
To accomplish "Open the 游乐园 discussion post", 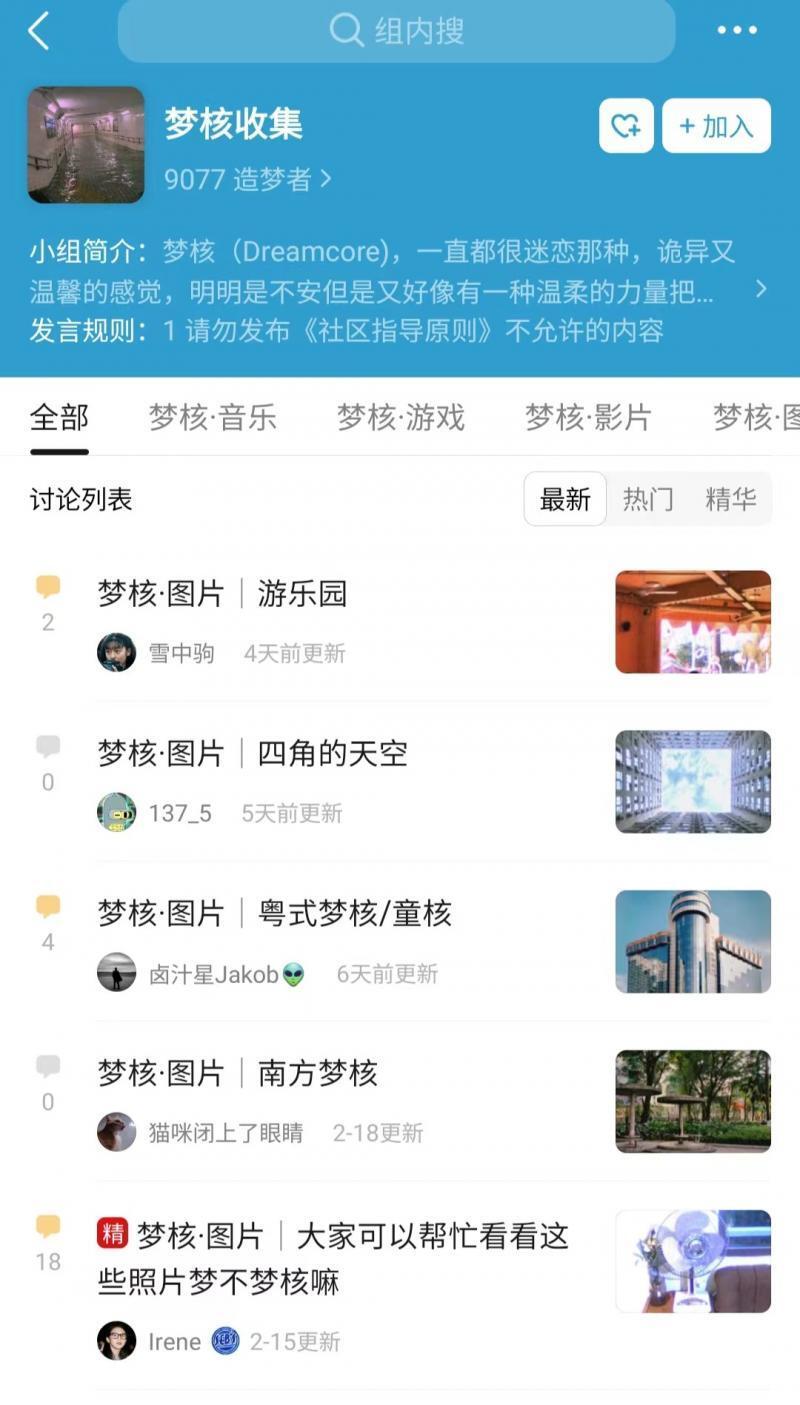I will pyautogui.click(x=302, y=594).
